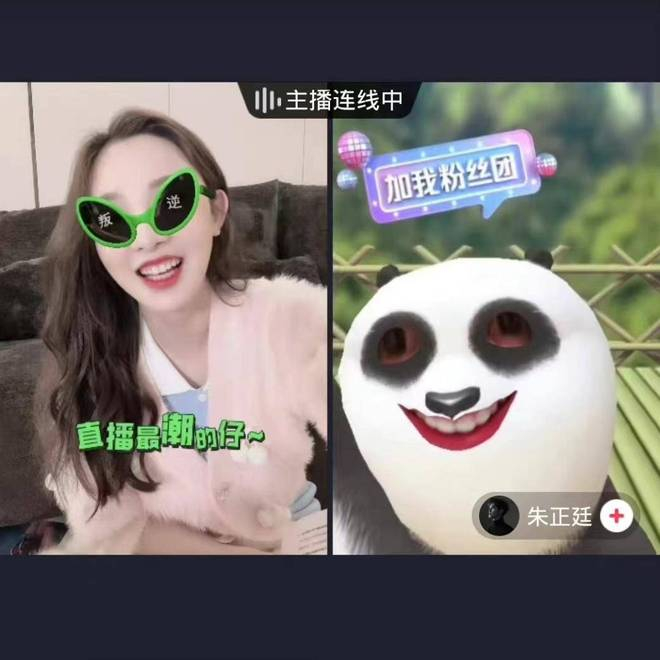660x660 pixels.
Task: Open 朱正廷's profile avatar
Action: 498,516
